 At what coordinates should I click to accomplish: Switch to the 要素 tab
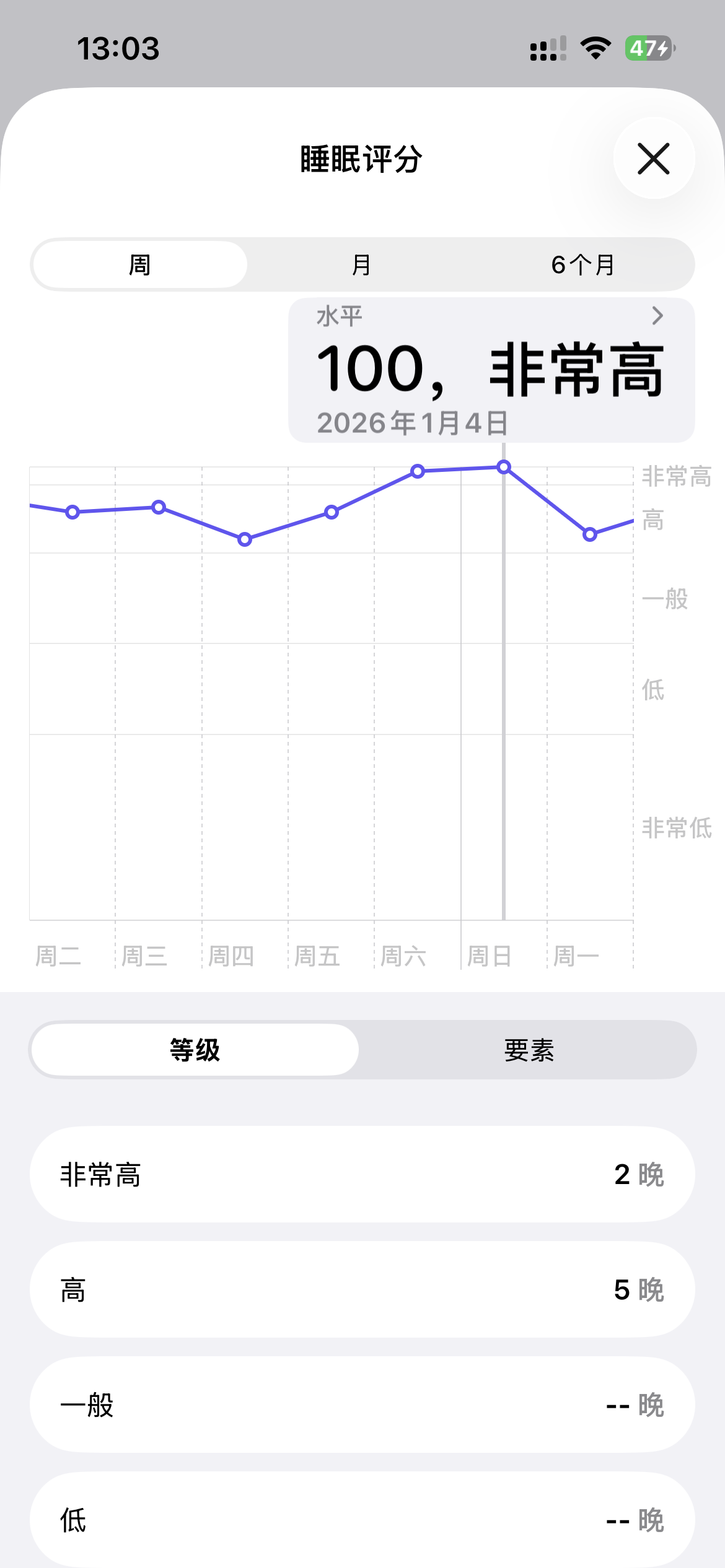[x=529, y=1050]
